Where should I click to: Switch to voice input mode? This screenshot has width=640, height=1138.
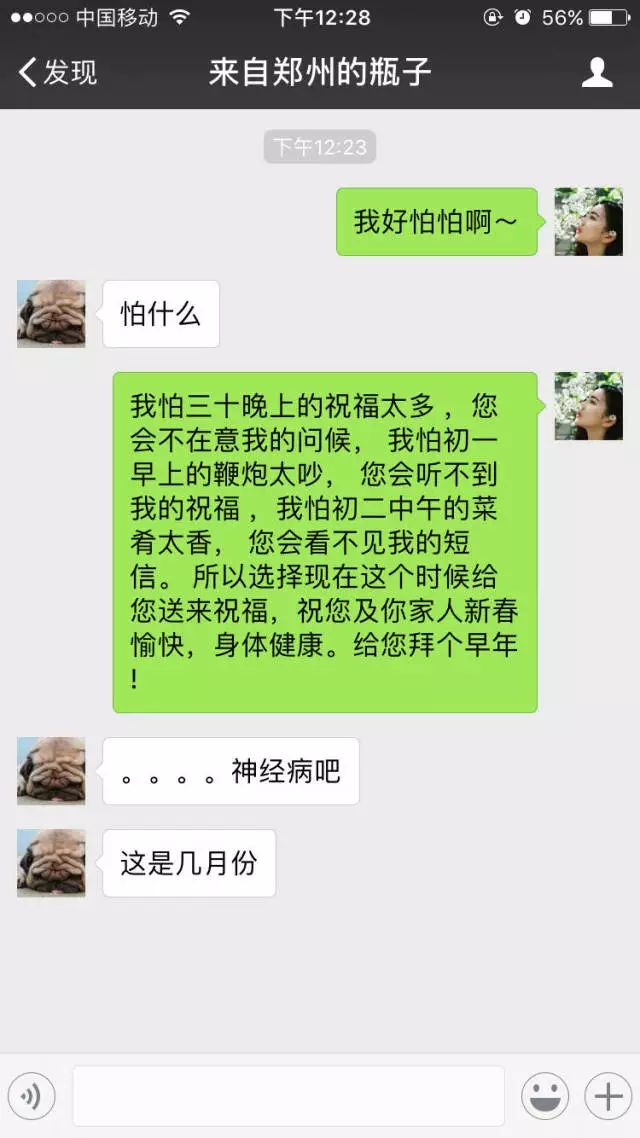click(31, 1097)
